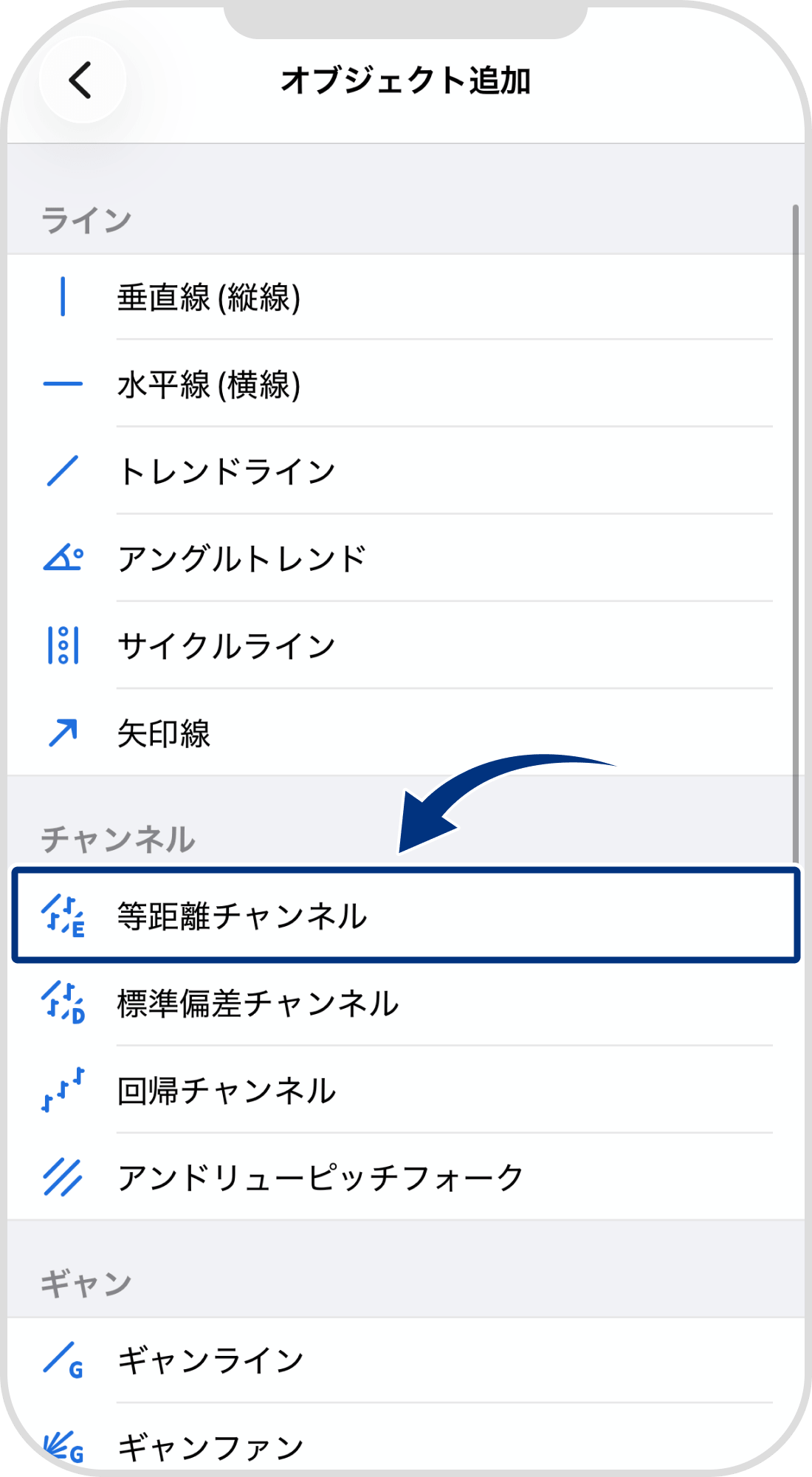Select the 水平線 (horizontal line) tool icon
This screenshot has height=1477, width=812.
pyautogui.click(x=63, y=384)
